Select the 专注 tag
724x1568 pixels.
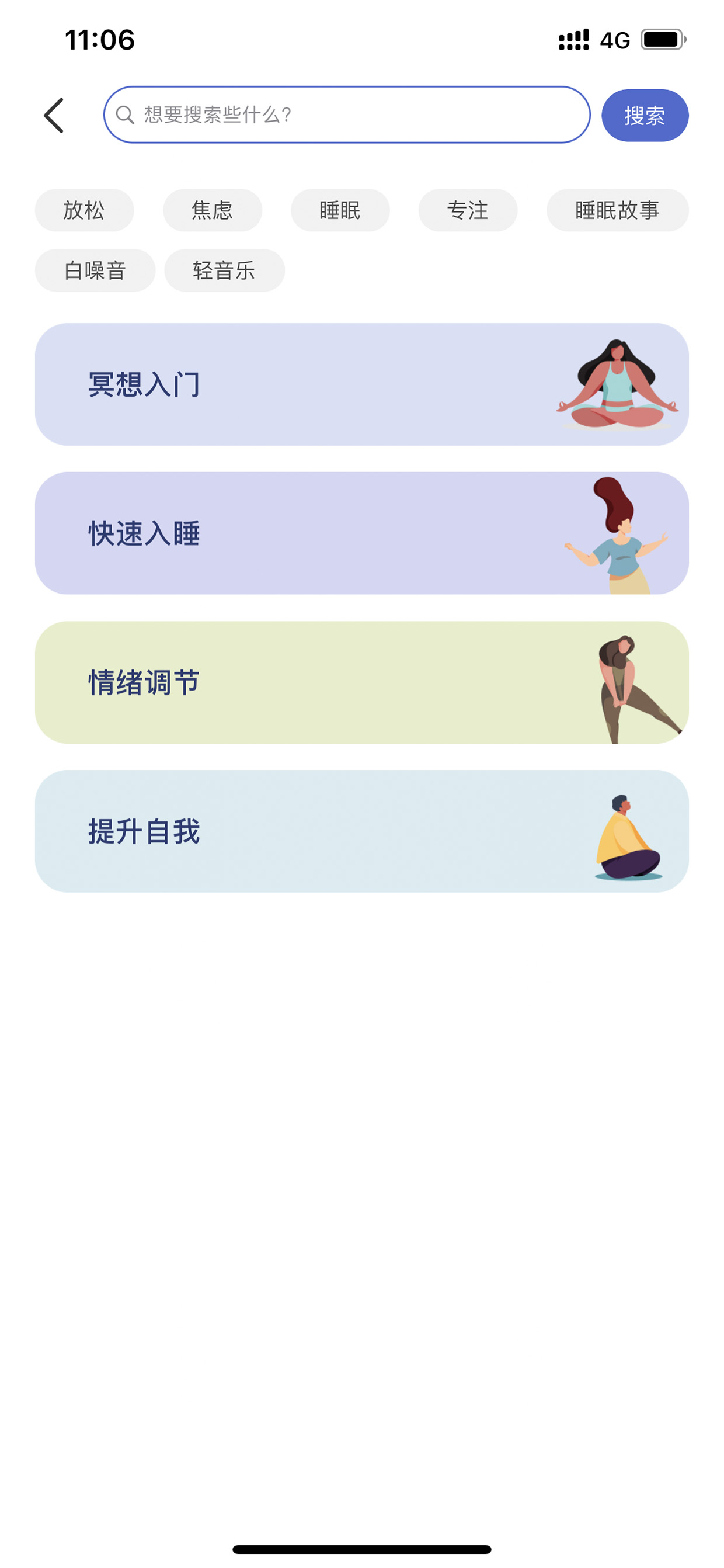(468, 210)
